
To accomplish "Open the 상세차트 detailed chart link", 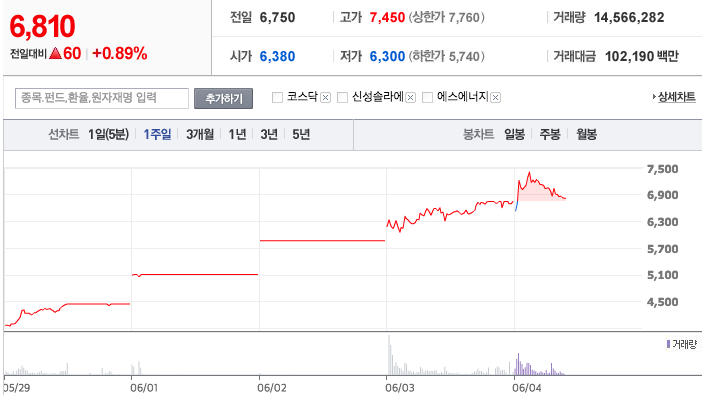I will click(x=674, y=97).
